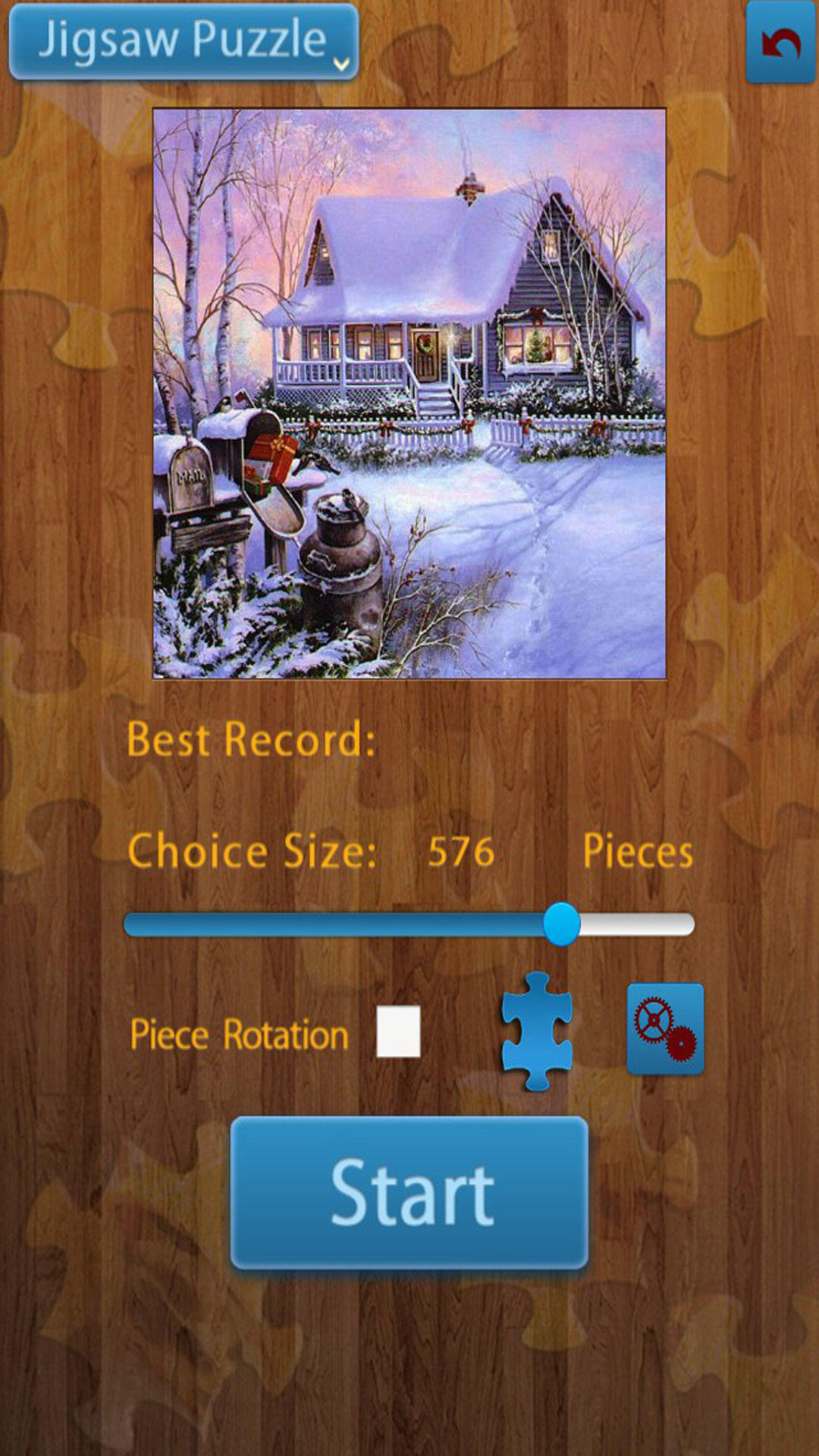Image resolution: width=819 pixels, height=1456 pixels.
Task: Start the jigsaw puzzle game
Action: (x=409, y=1193)
